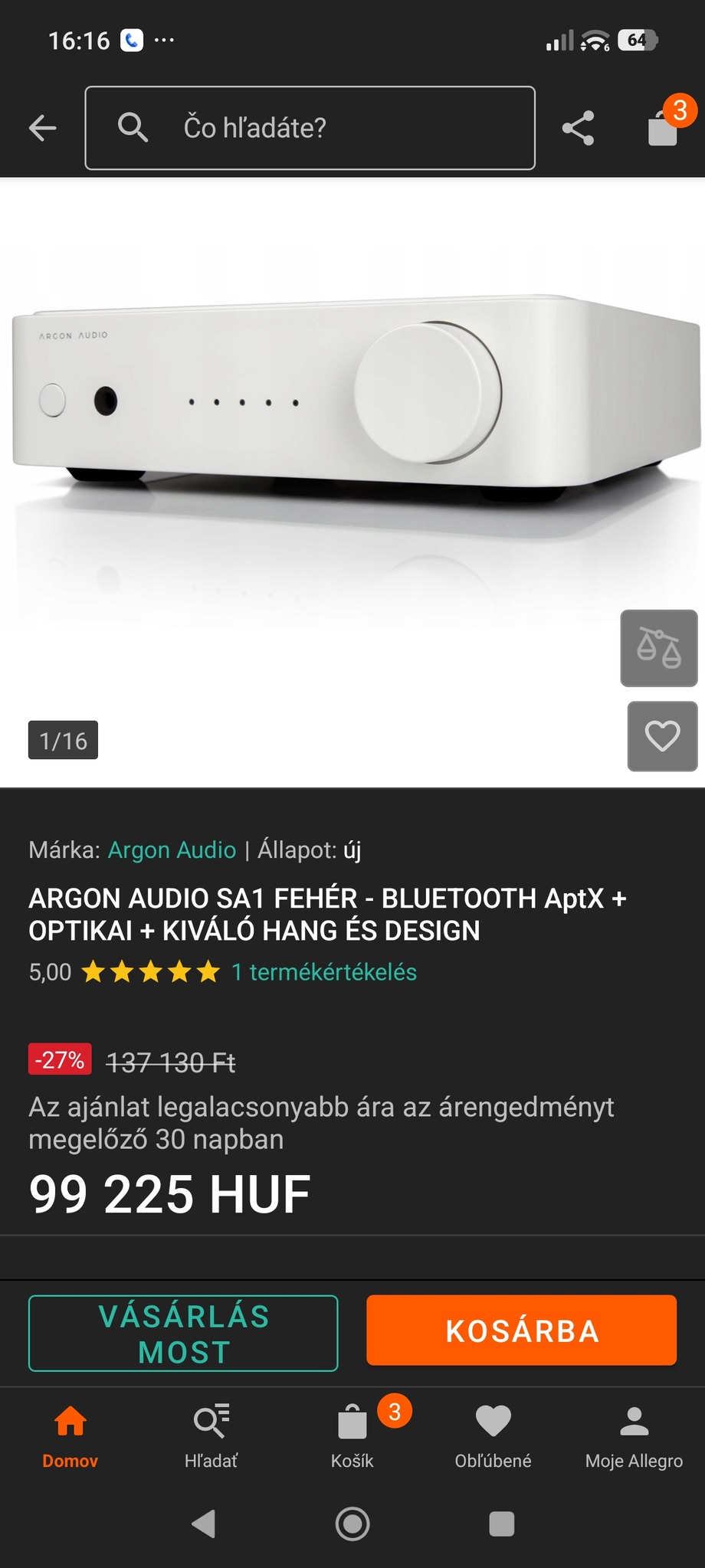The width and height of the screenshot is (705, 1568).
Task: Add the item with the KOSÁRBA button
Action: point(521,1331)
